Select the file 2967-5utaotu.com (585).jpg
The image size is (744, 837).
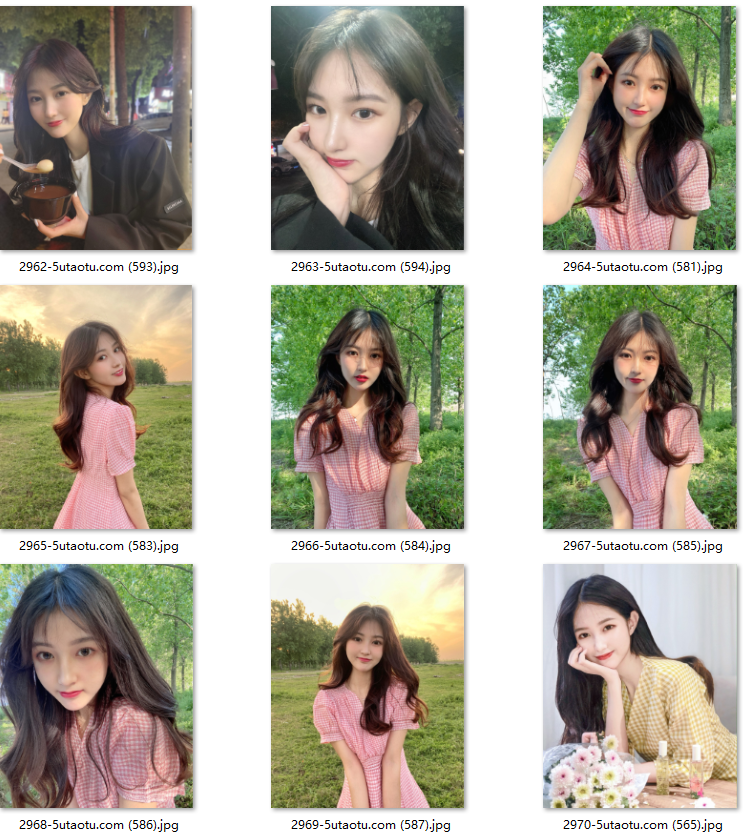[x=640, y=407]
